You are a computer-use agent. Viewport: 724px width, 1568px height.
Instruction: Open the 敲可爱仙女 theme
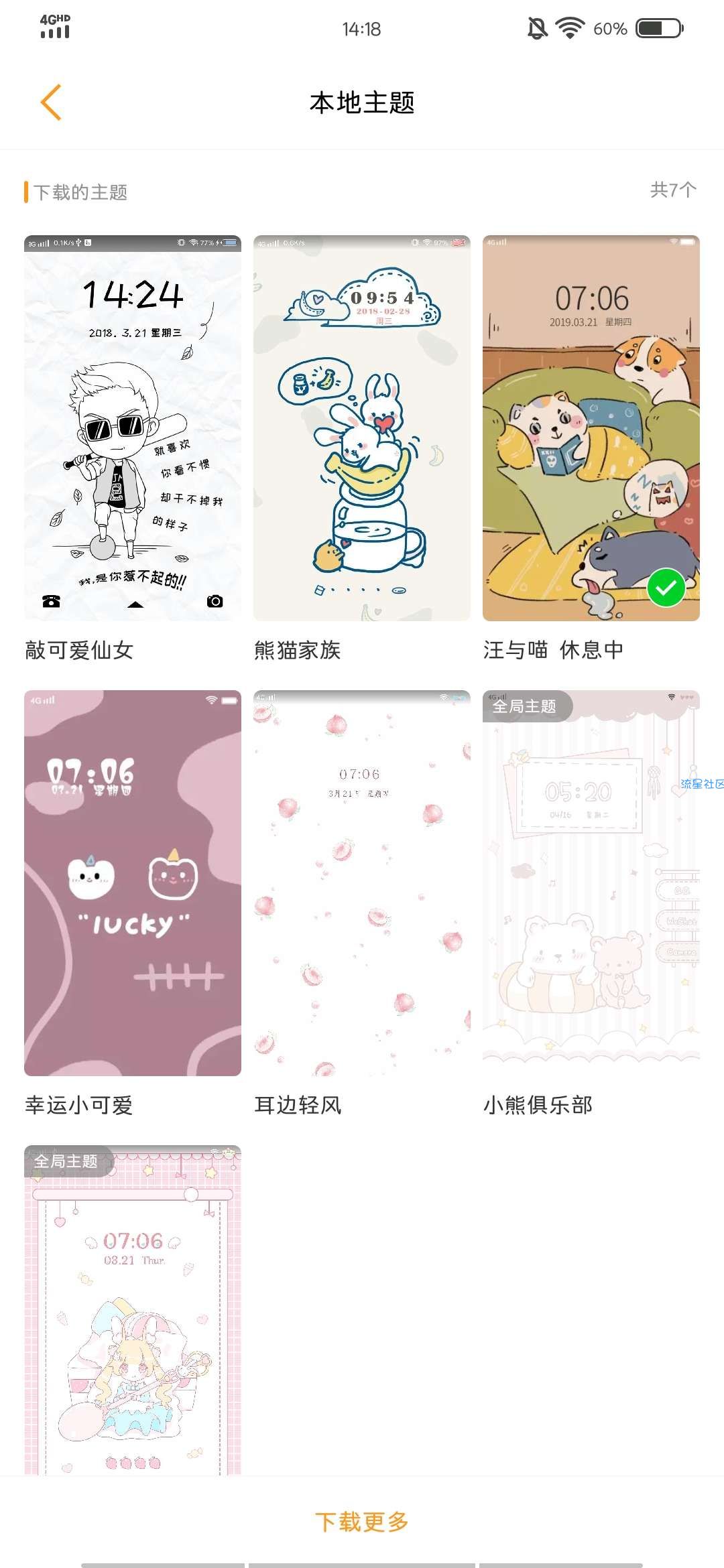click(133, 428)
